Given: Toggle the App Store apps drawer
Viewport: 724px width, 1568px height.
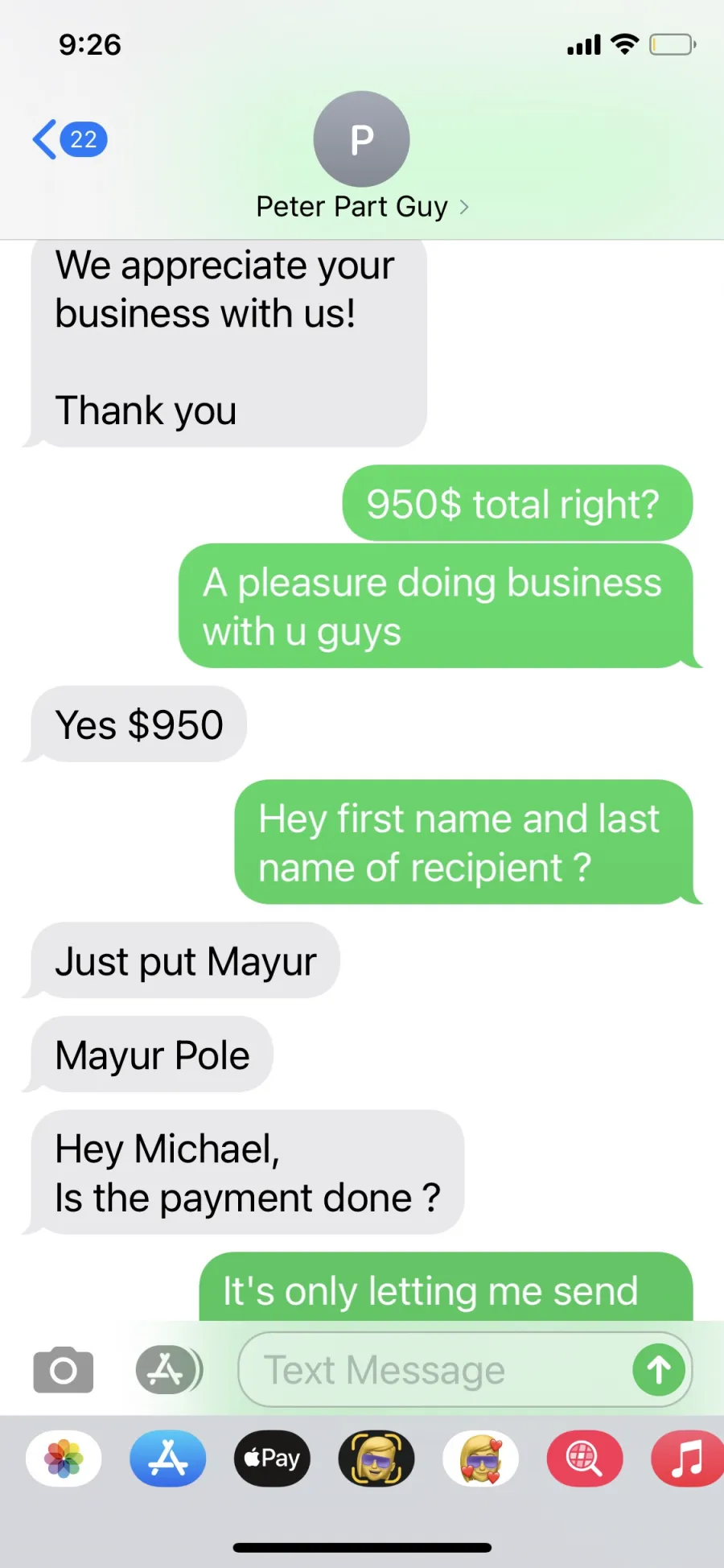Looking at the screenshot, I should [168, 1369].
